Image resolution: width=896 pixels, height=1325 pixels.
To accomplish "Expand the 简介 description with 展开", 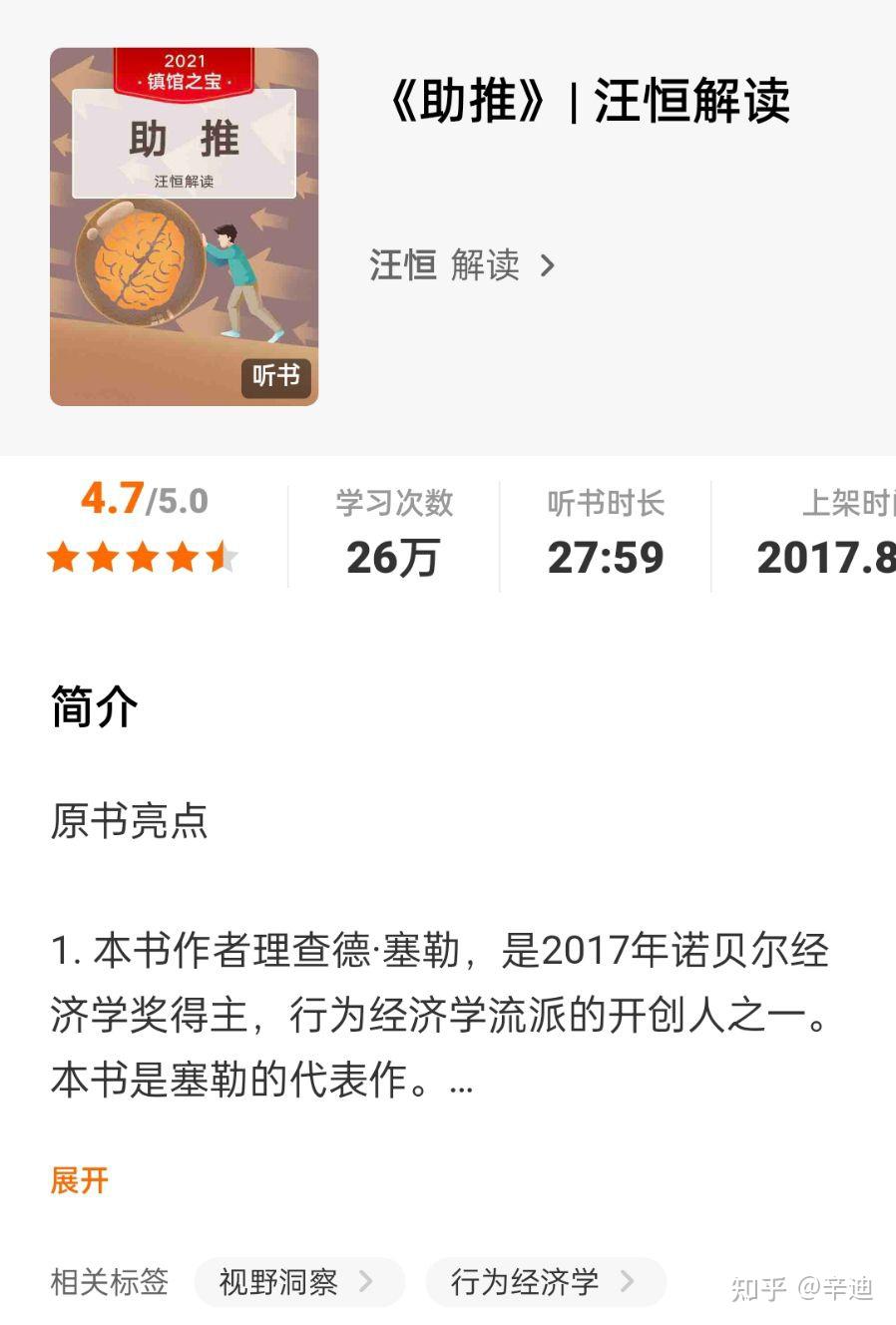I will coord(79,1180).
